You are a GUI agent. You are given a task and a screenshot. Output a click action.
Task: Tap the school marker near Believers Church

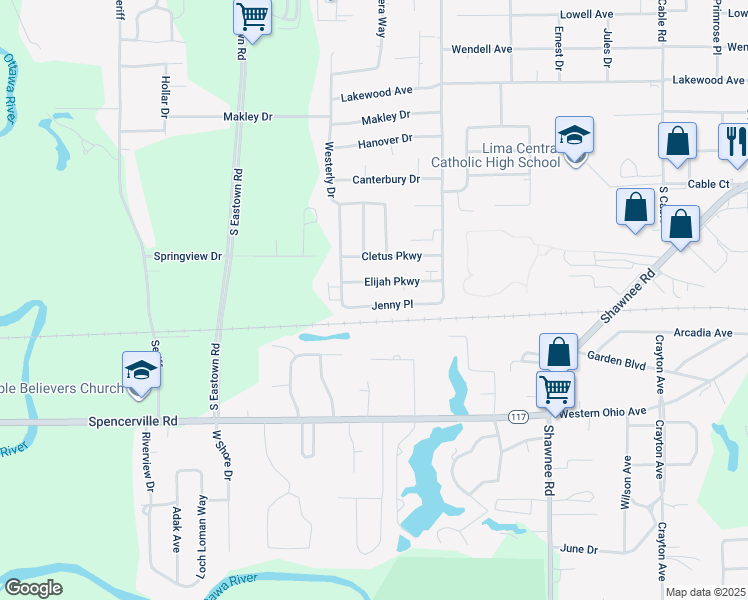[x=141, y=371]
